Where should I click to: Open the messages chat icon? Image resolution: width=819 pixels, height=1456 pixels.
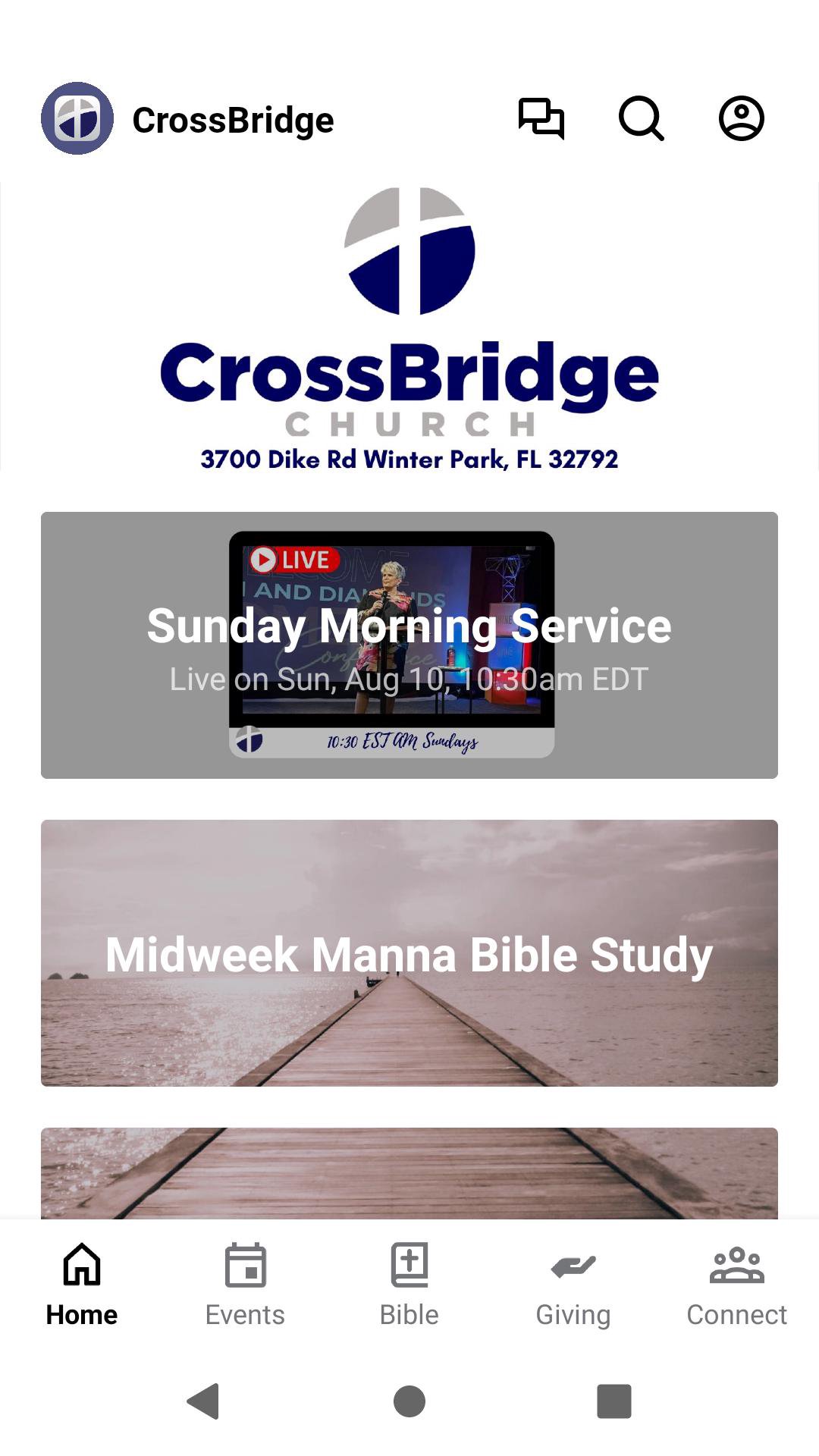[541, 119]
